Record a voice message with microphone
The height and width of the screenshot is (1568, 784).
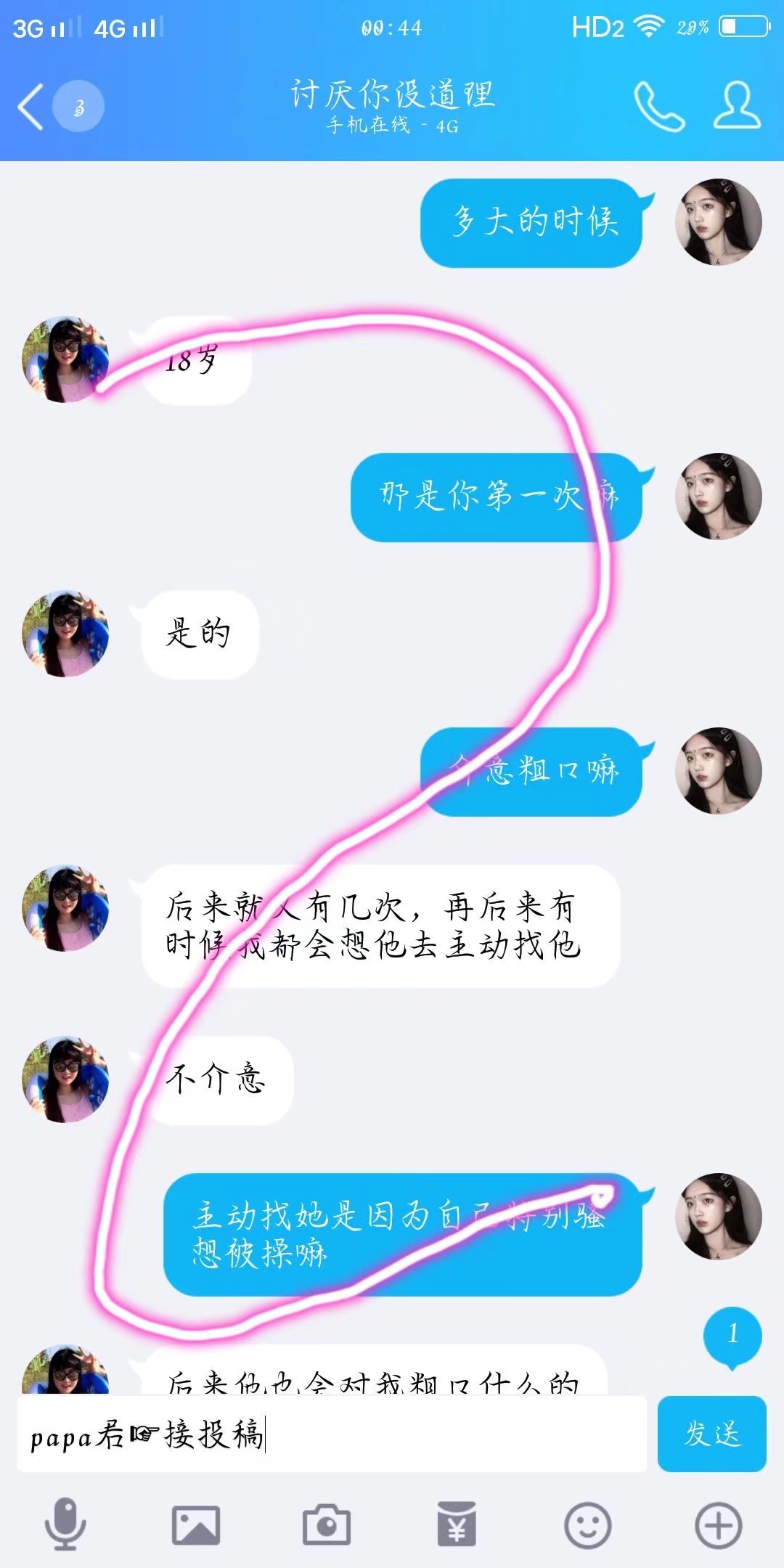[x=65, y=1524]
